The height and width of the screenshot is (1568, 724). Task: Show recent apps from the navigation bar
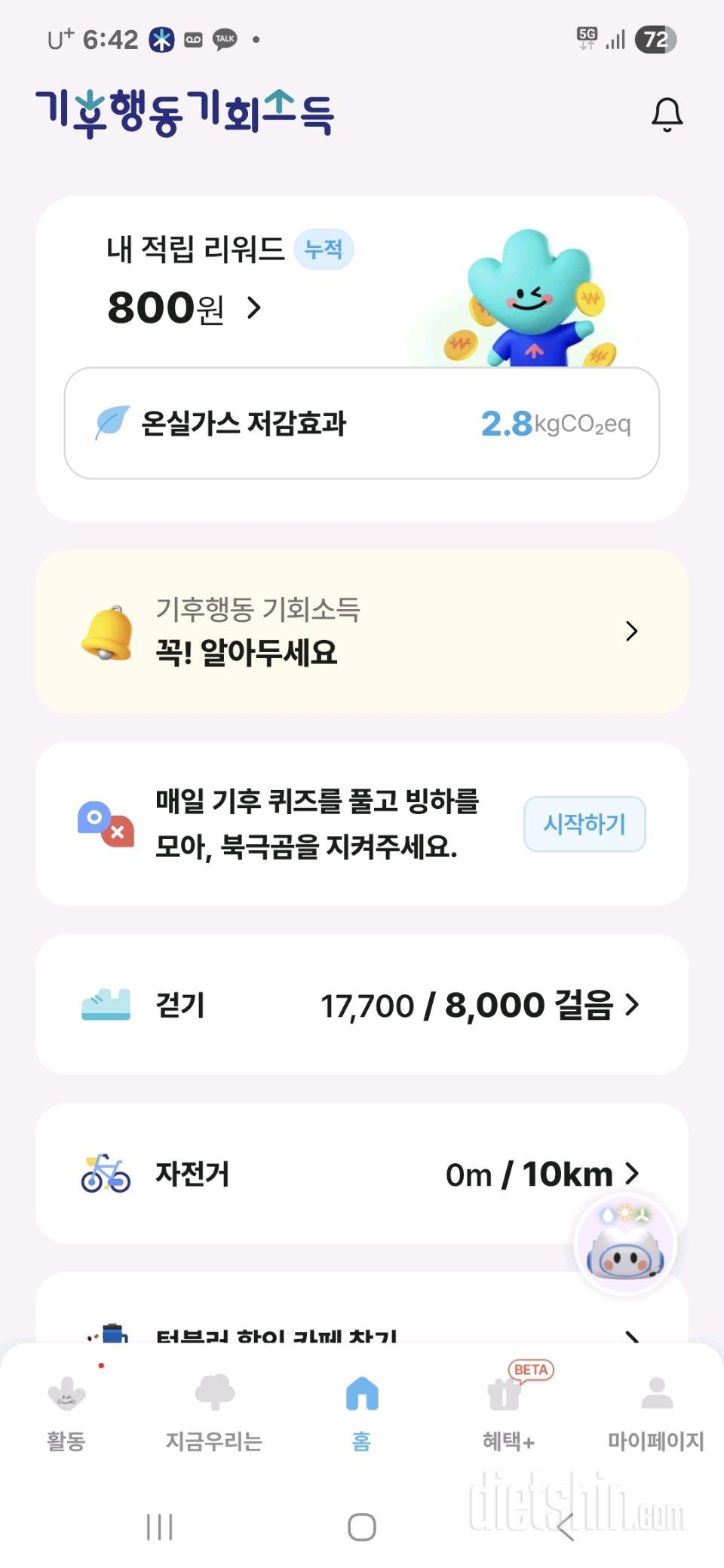point(159,1527)
